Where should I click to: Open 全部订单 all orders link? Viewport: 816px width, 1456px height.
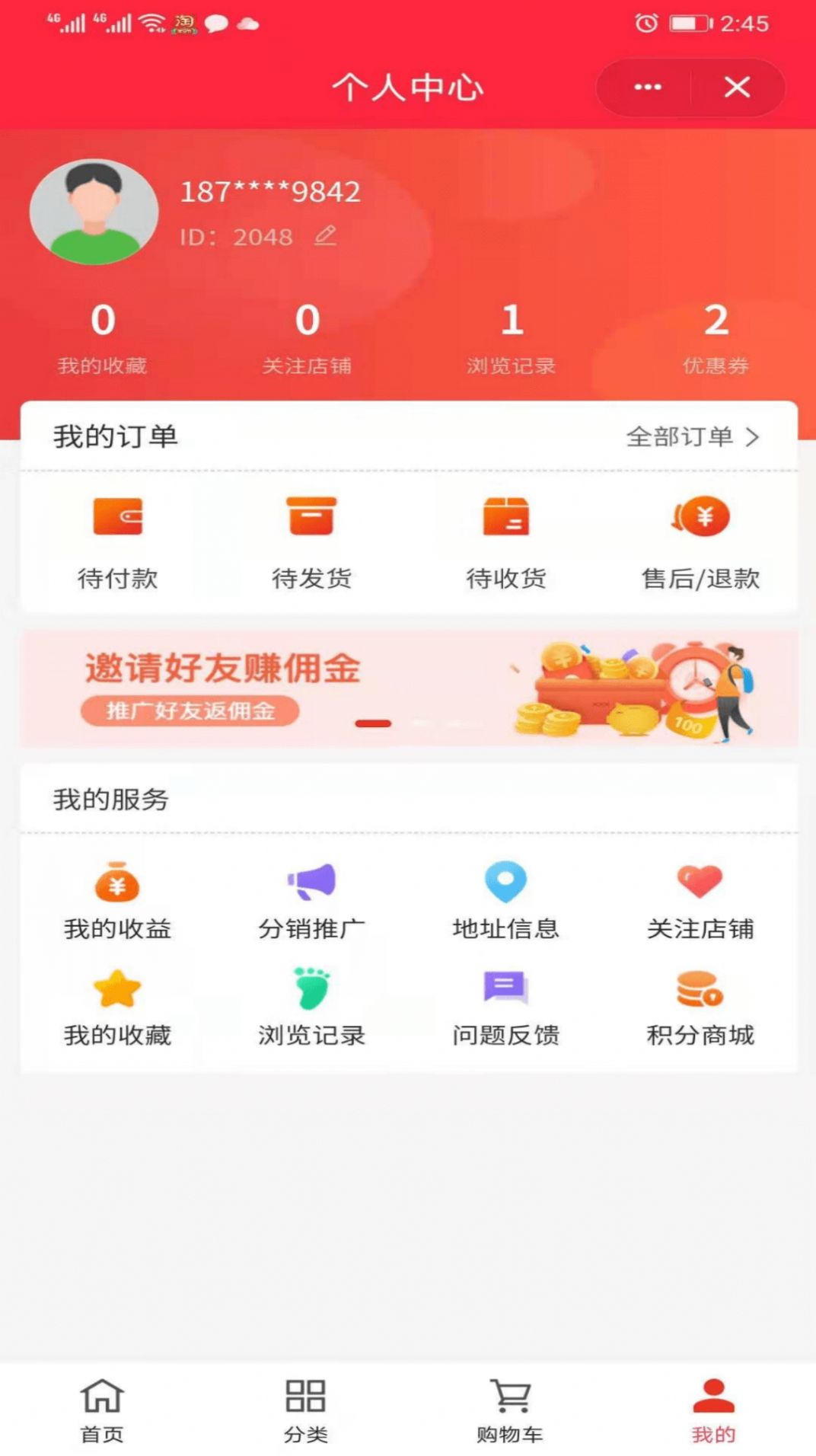692,436
